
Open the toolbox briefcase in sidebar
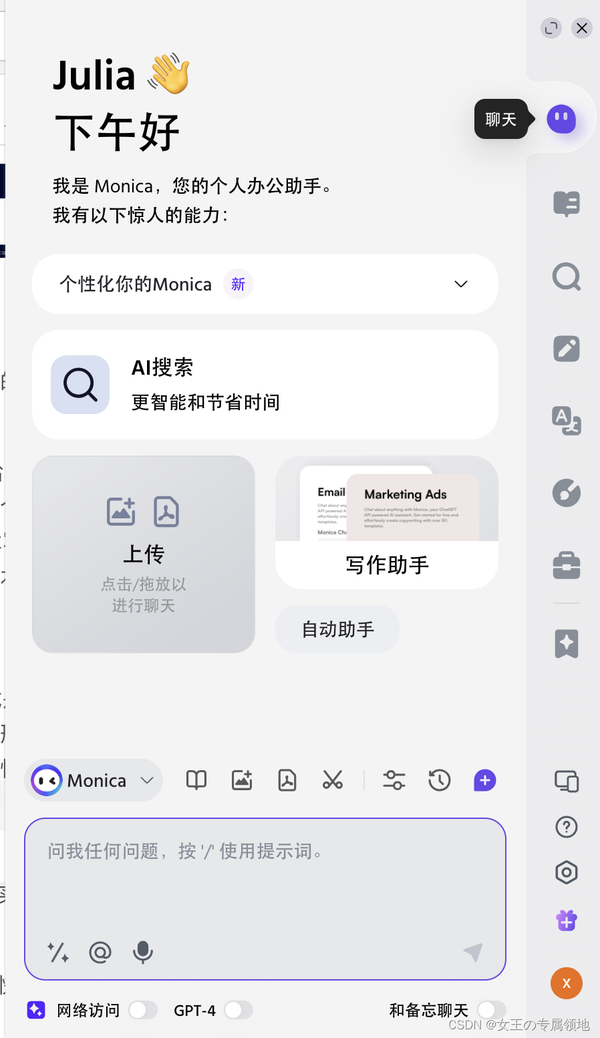[x=566, y=565]
